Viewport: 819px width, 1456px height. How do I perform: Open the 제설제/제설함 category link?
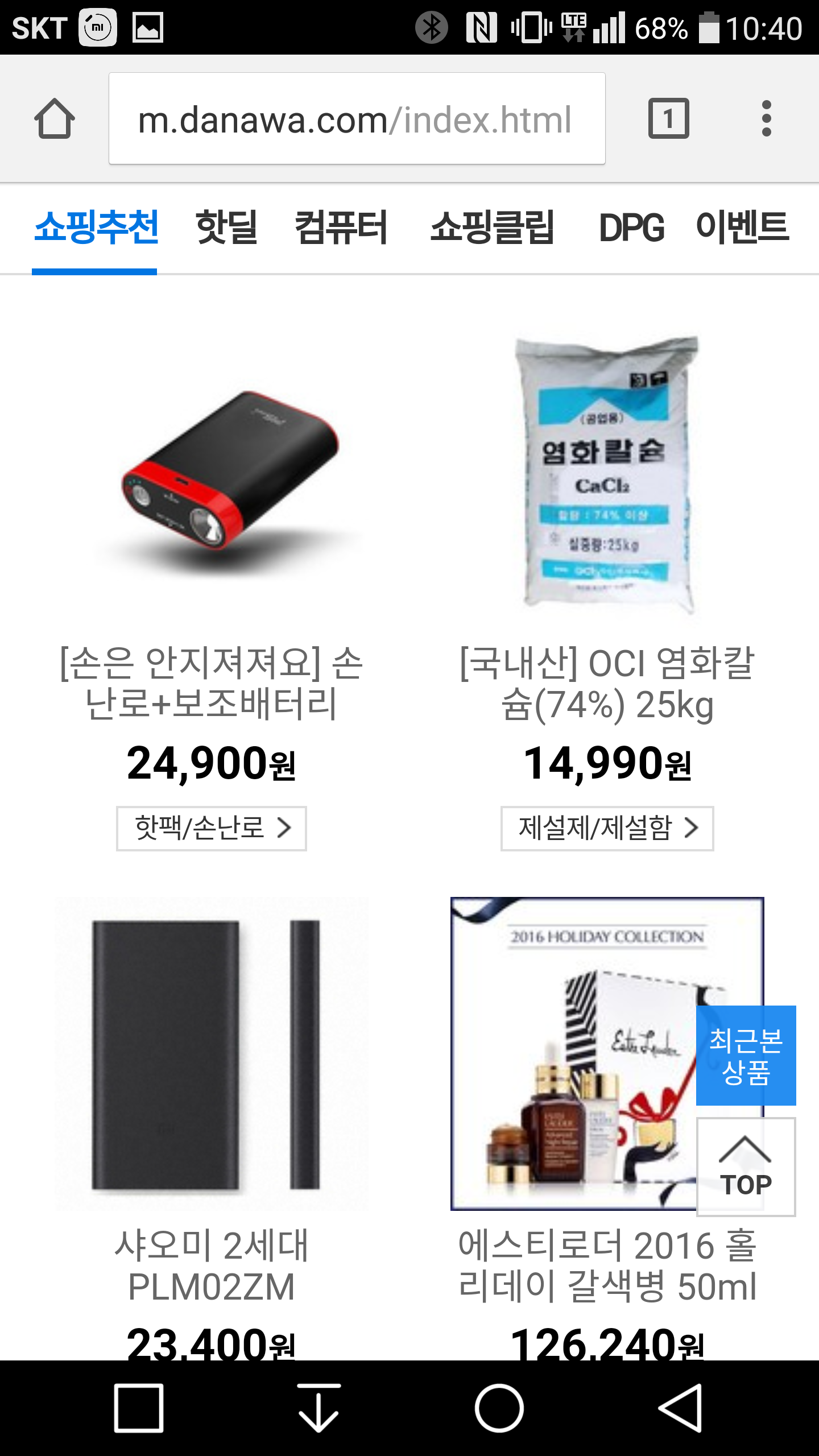point(607,828)
